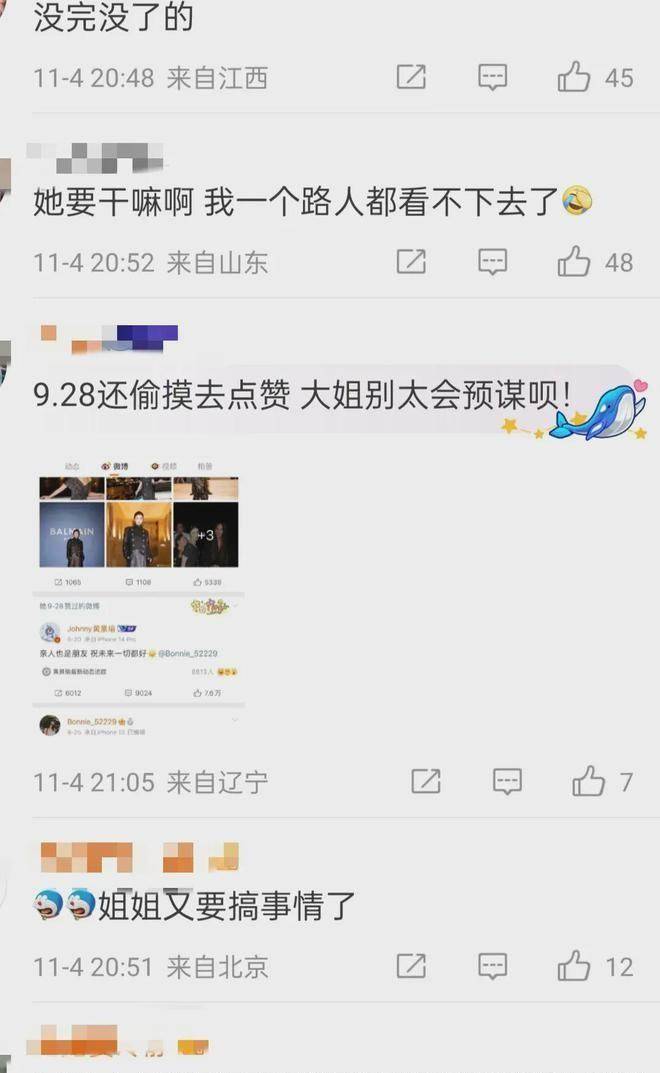This screenshot has width=660, height=1073.
Task: Reply to the comment from 山东
Action: coord(492,262)
